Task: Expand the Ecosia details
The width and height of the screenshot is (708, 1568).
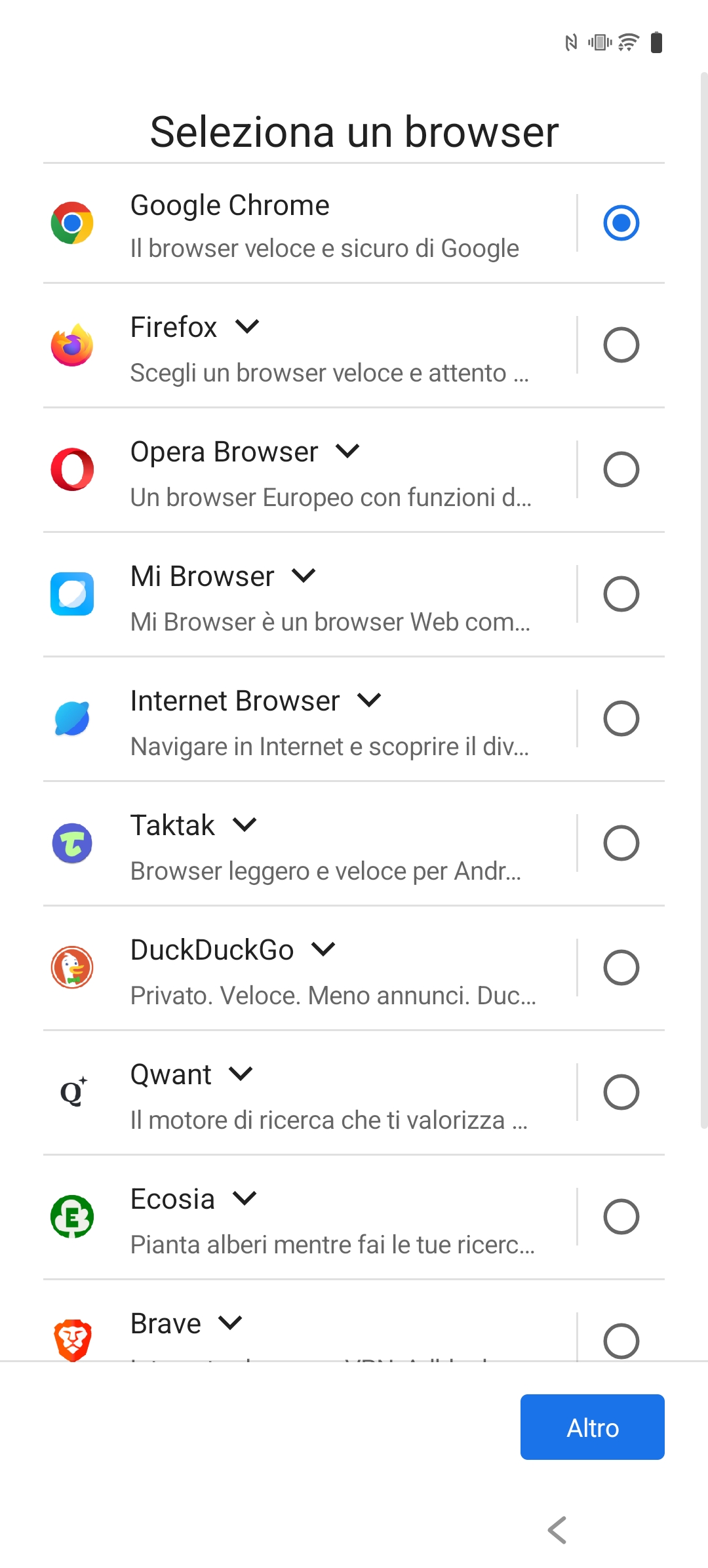Action: 245,1198
